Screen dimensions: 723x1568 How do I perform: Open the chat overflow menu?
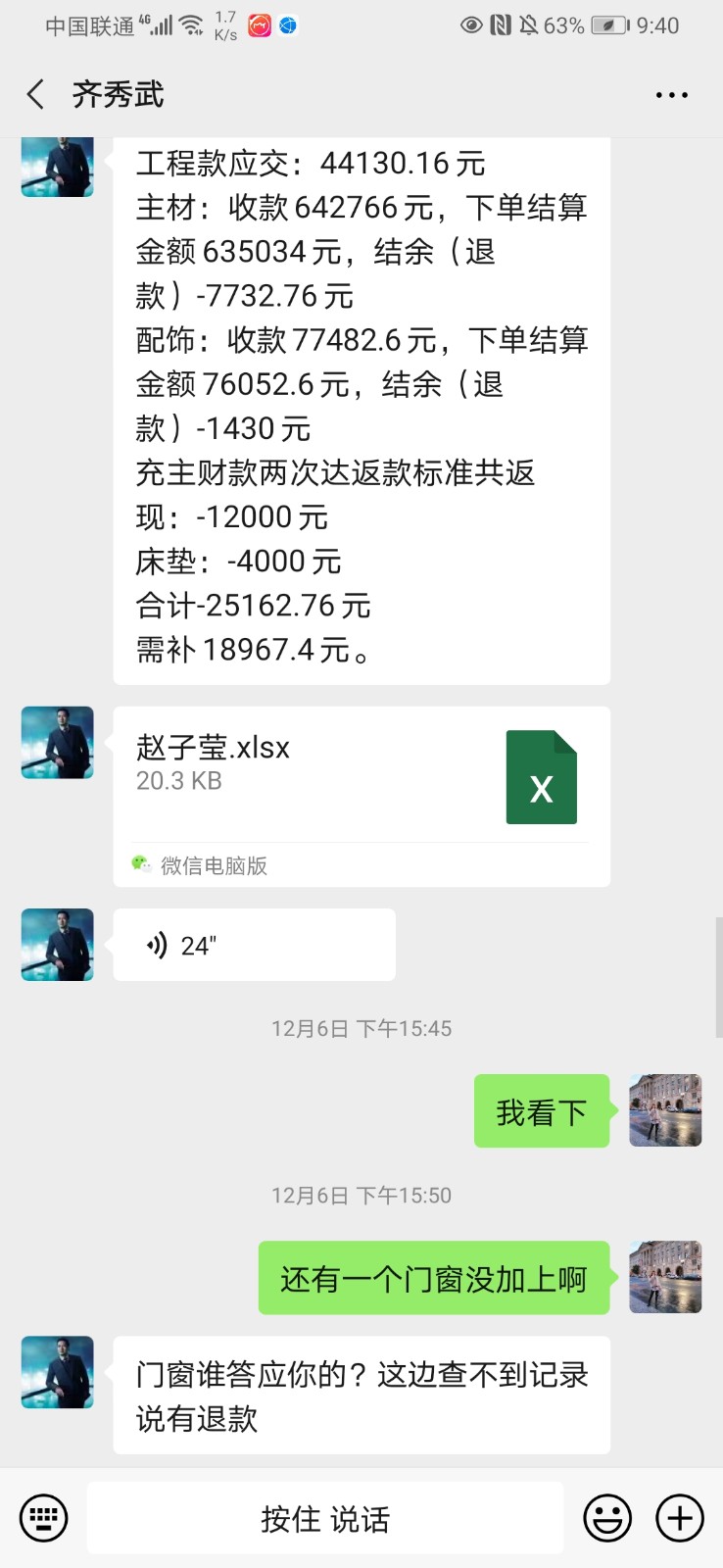[x=671, y=95]
